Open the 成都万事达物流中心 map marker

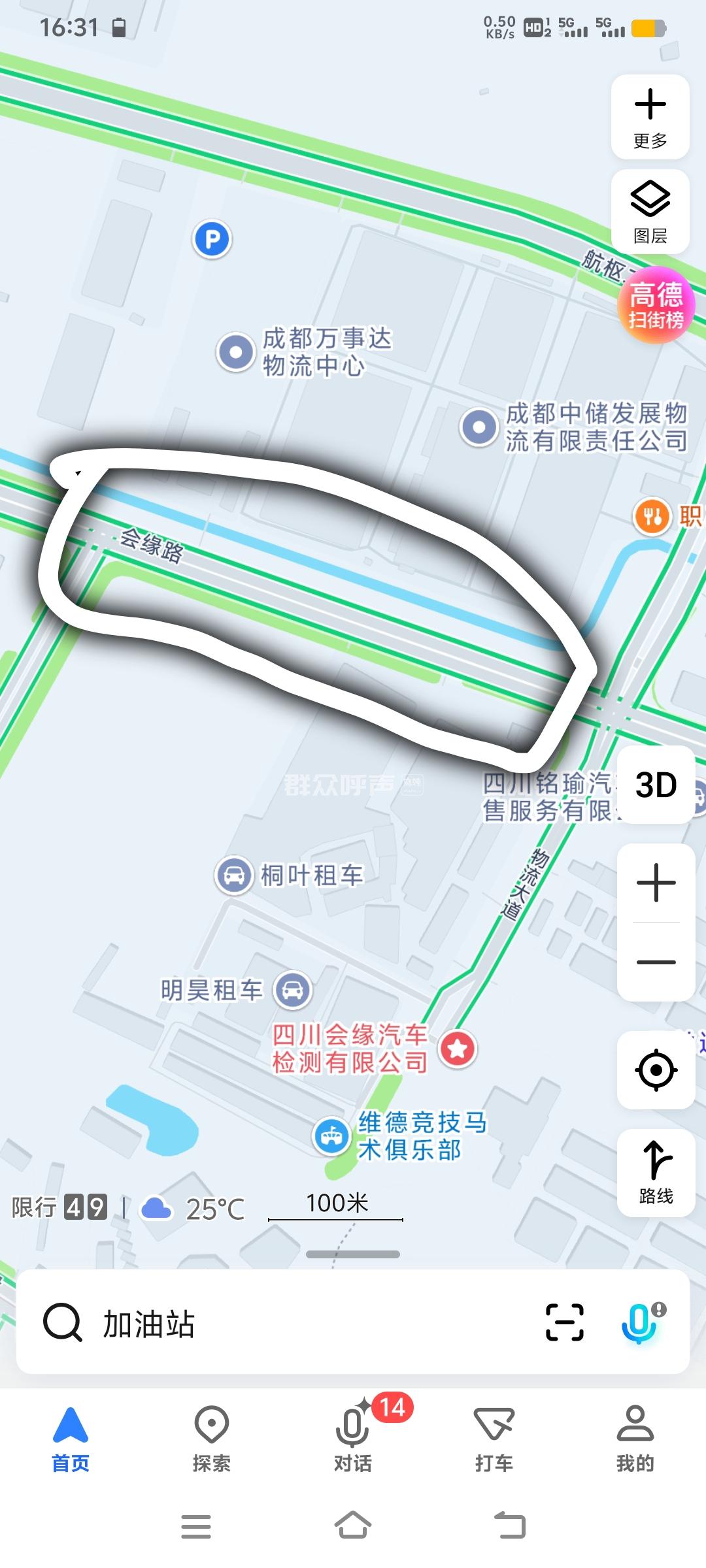[236, 352]
